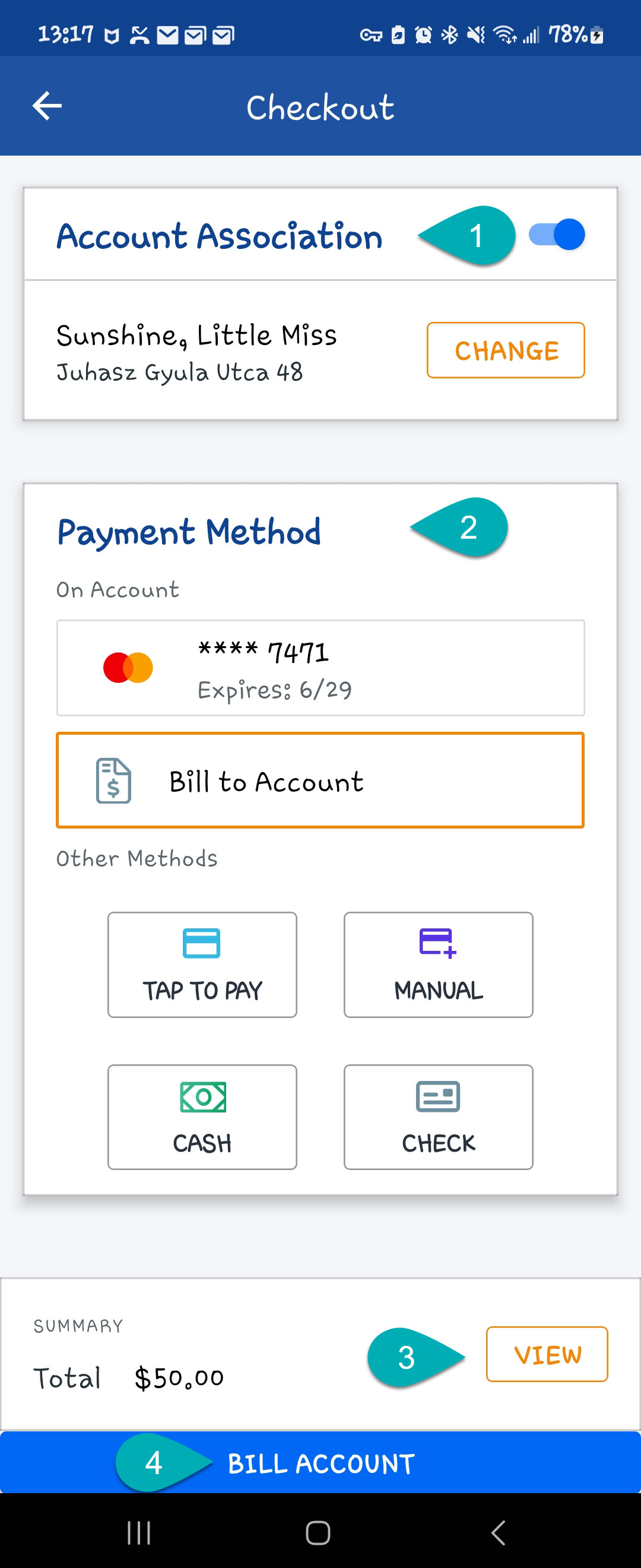View the order summary
The image size is (641, 1568).
(x=546, y=1354)
